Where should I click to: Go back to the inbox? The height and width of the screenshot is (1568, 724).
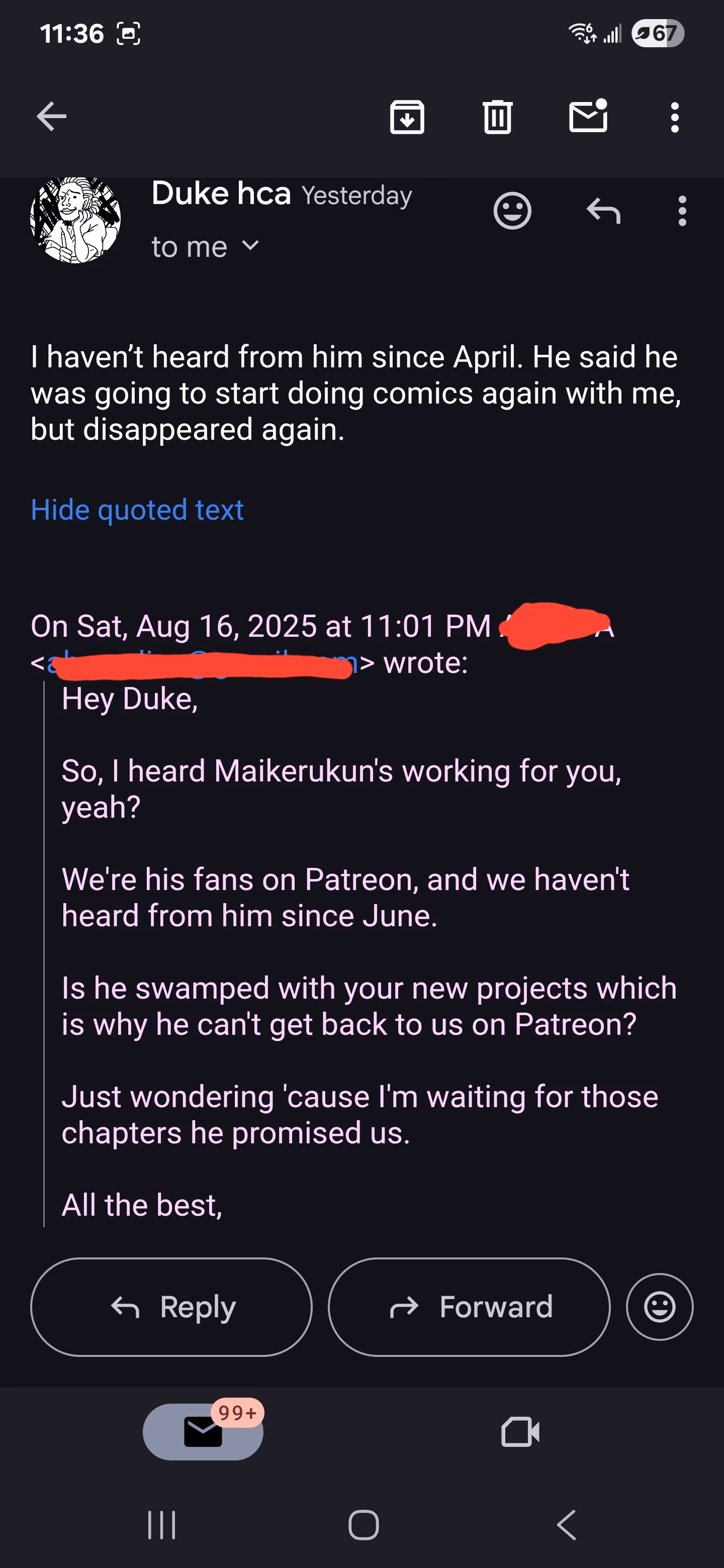51,117
